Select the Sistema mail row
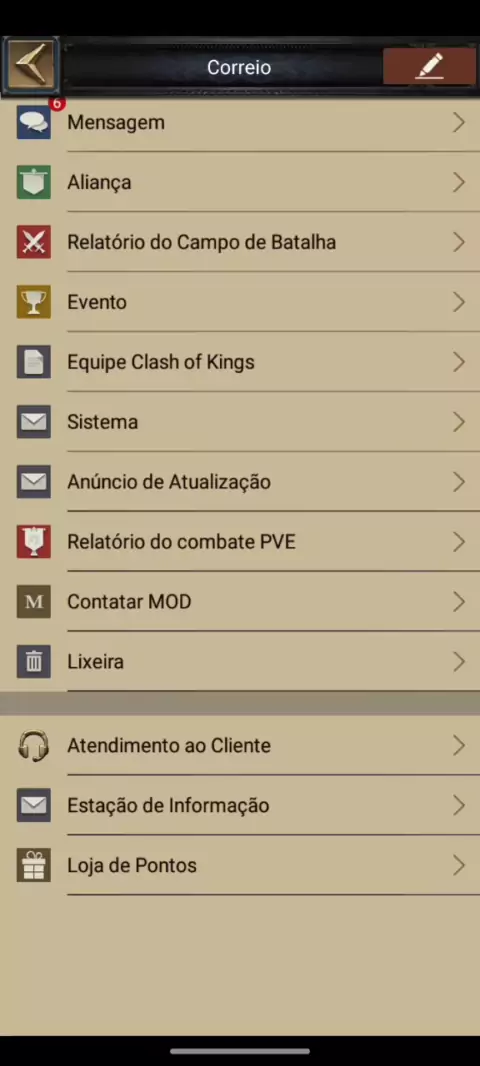This screenshot has width=480, height=1066. [x=240, y=422]
